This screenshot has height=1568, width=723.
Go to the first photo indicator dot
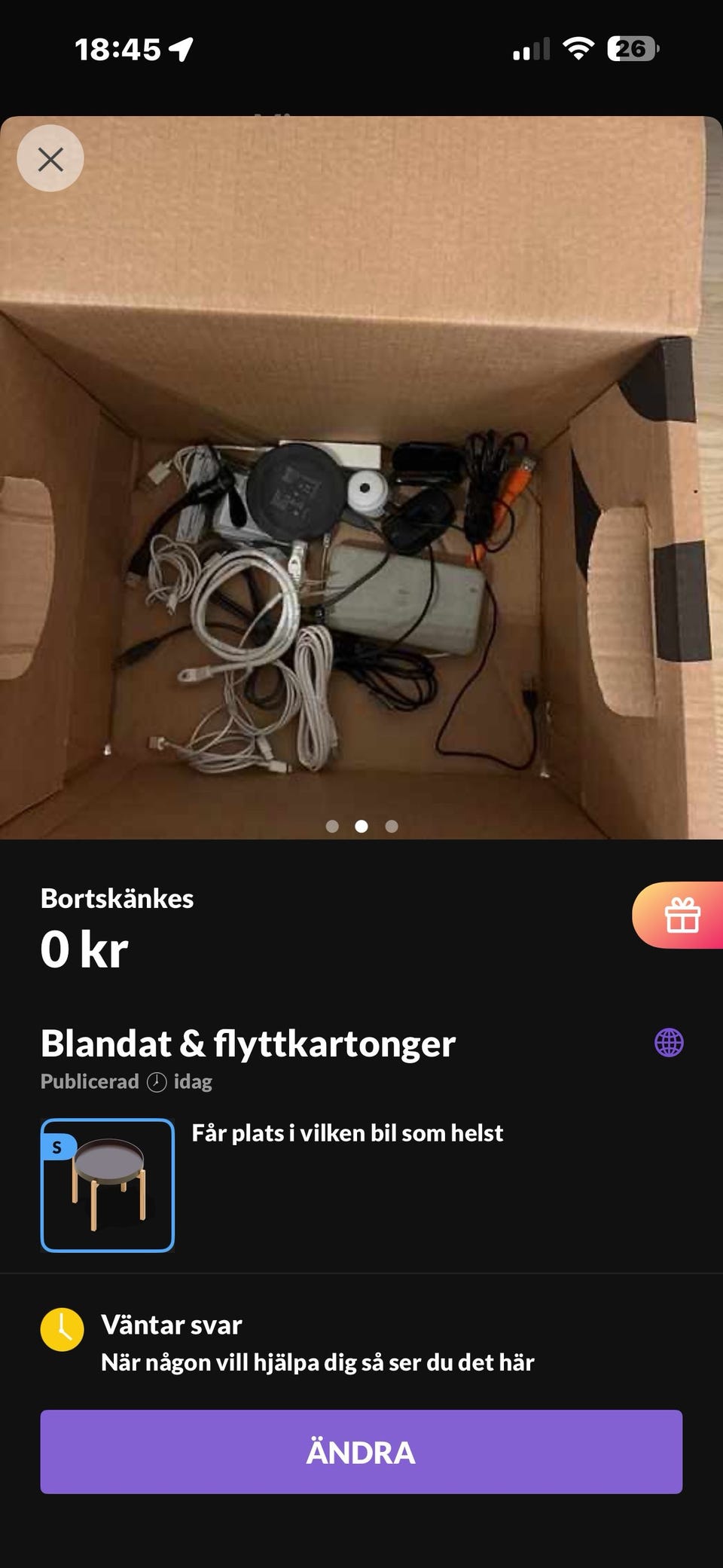coord(332,827)
